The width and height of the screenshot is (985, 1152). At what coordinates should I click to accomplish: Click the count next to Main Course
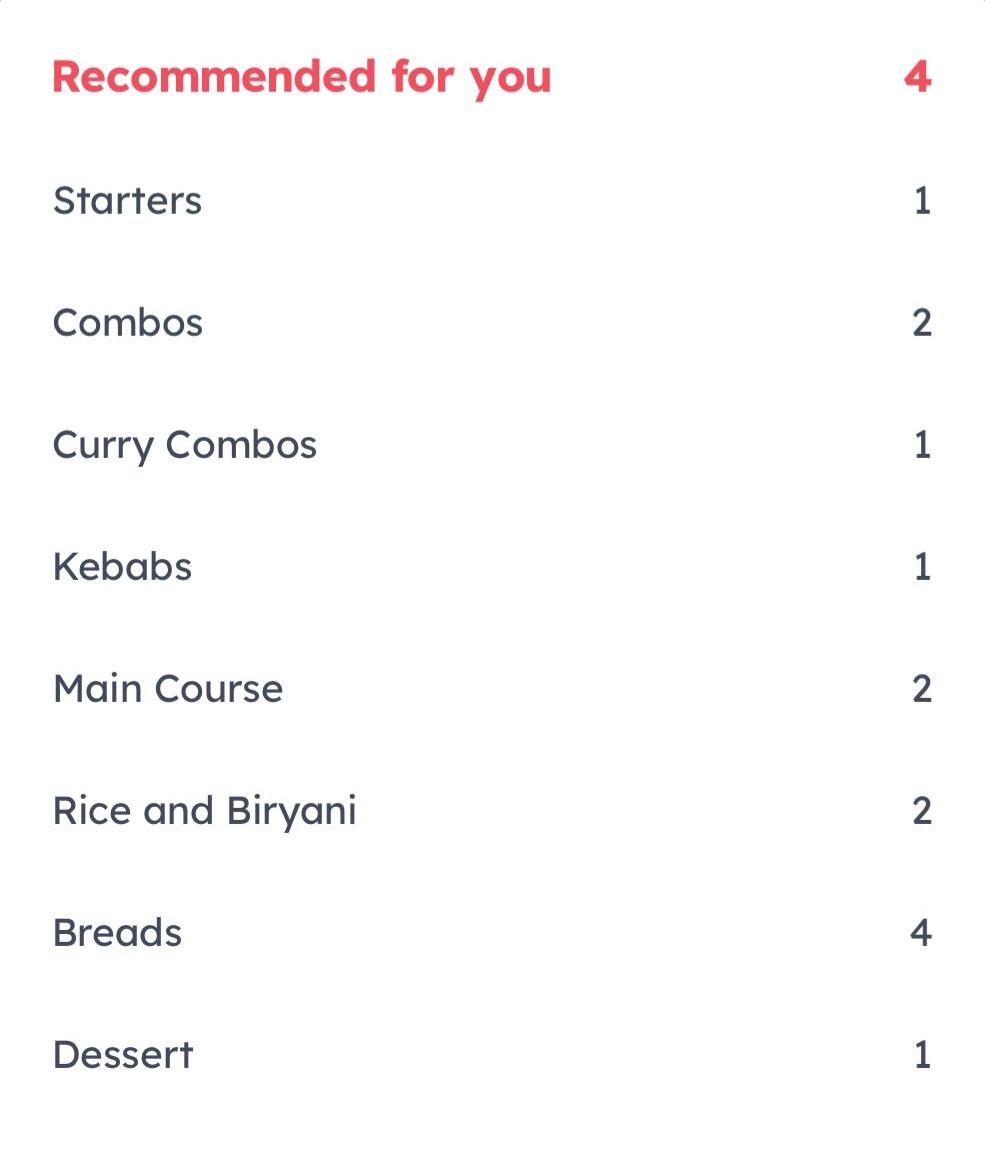coord(923,688)
